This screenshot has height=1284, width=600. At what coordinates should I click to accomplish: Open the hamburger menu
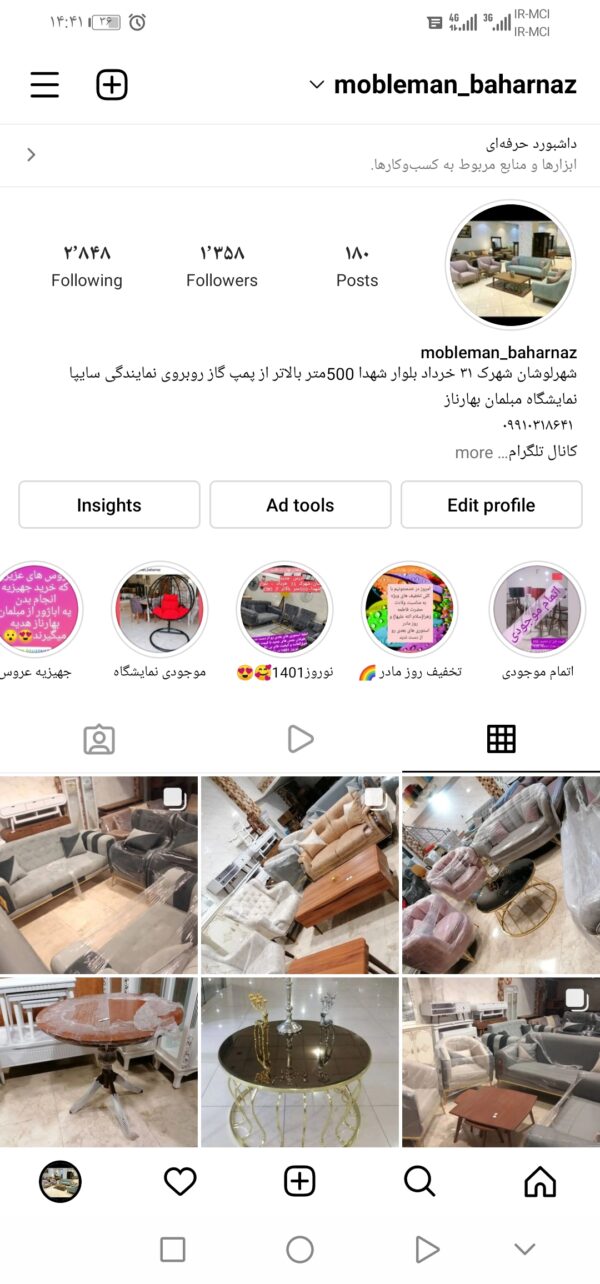coord(45,85)
